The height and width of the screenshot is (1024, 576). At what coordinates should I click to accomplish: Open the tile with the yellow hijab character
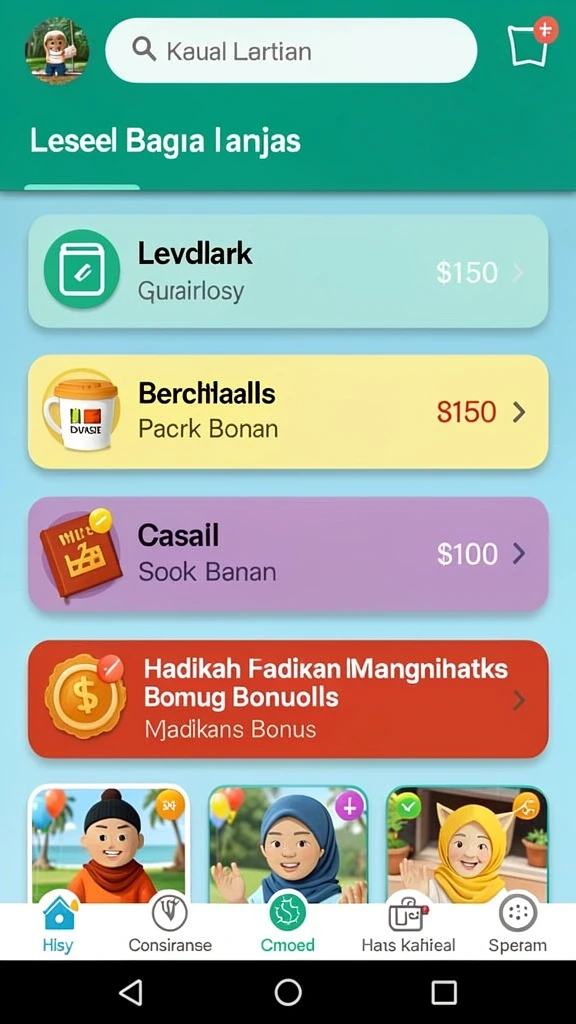pyautogui.click(x=467, y=844)
